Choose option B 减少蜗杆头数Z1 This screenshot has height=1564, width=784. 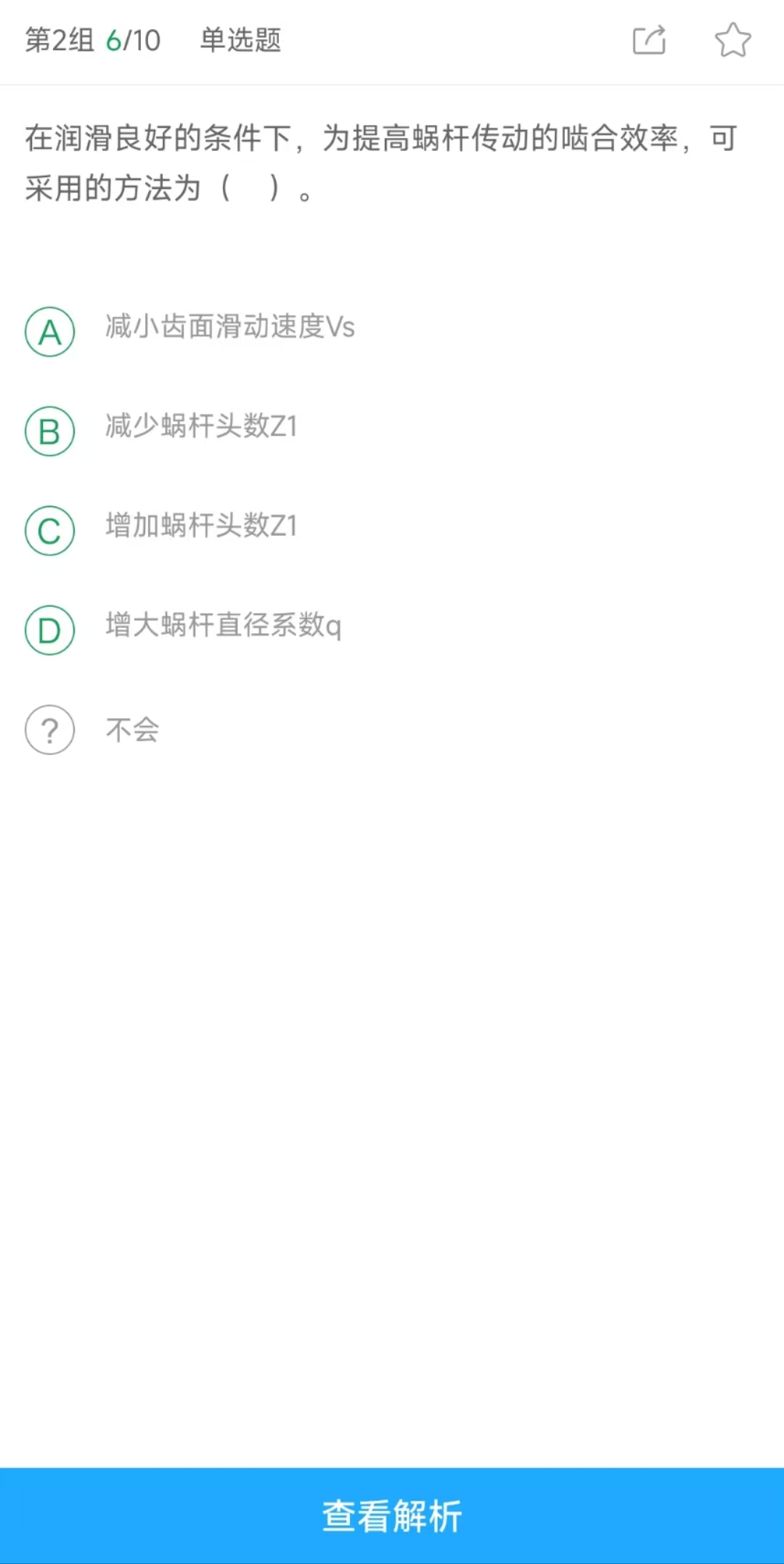(50, 431)
